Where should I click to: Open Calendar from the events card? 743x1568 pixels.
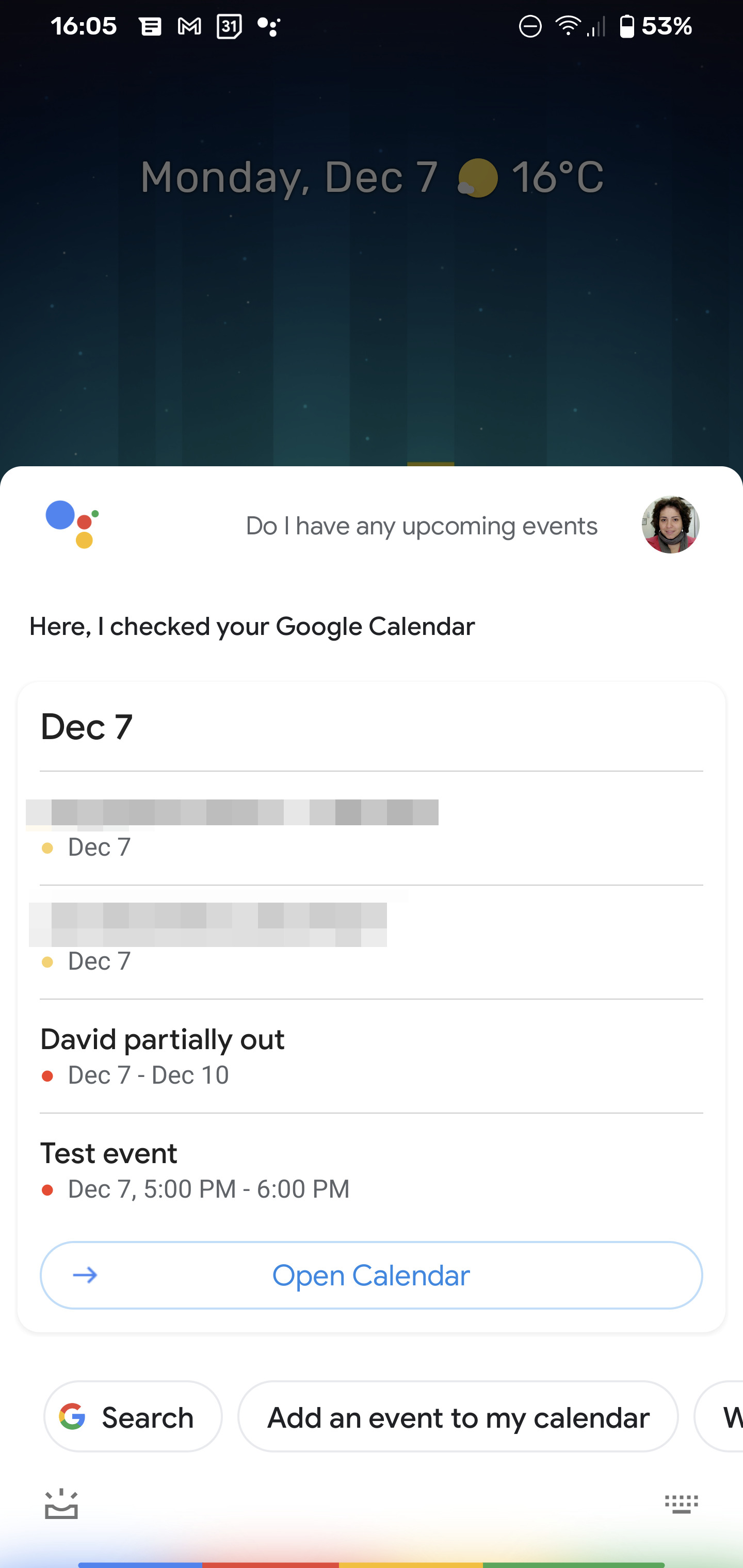(x=371, y=1275)
